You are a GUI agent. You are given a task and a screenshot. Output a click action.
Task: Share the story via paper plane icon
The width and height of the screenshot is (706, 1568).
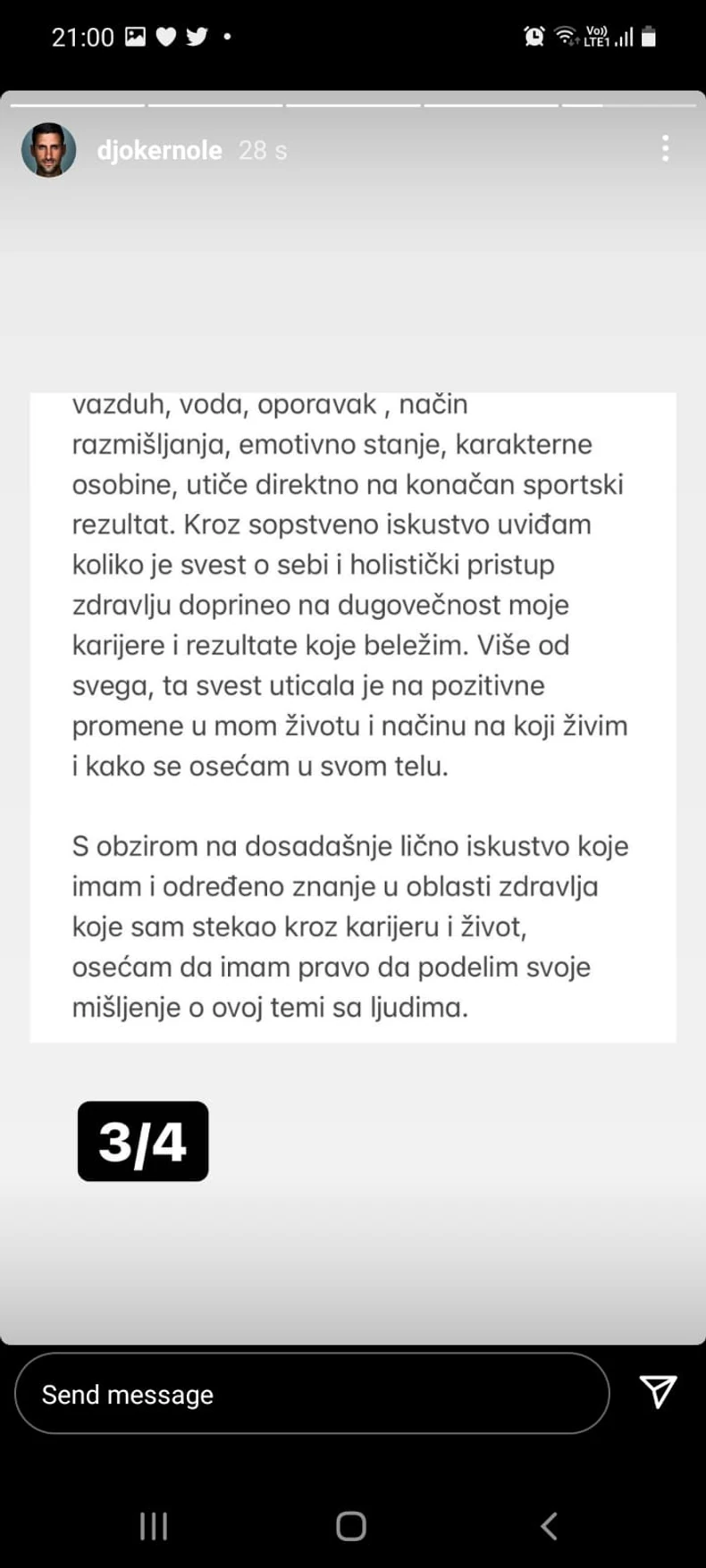pos(658,1392)
